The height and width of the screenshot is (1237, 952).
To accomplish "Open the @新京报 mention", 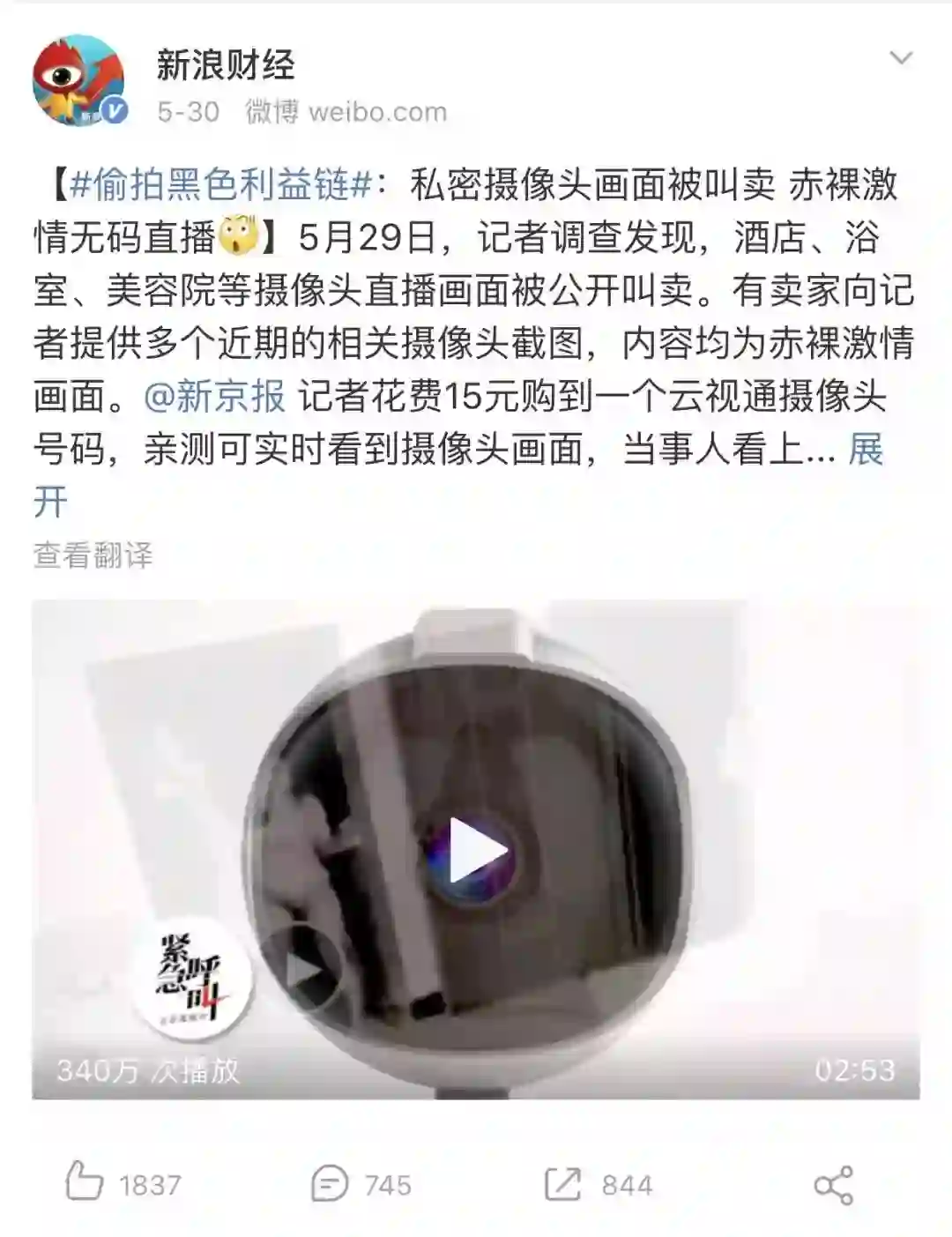I will [214, 397].
